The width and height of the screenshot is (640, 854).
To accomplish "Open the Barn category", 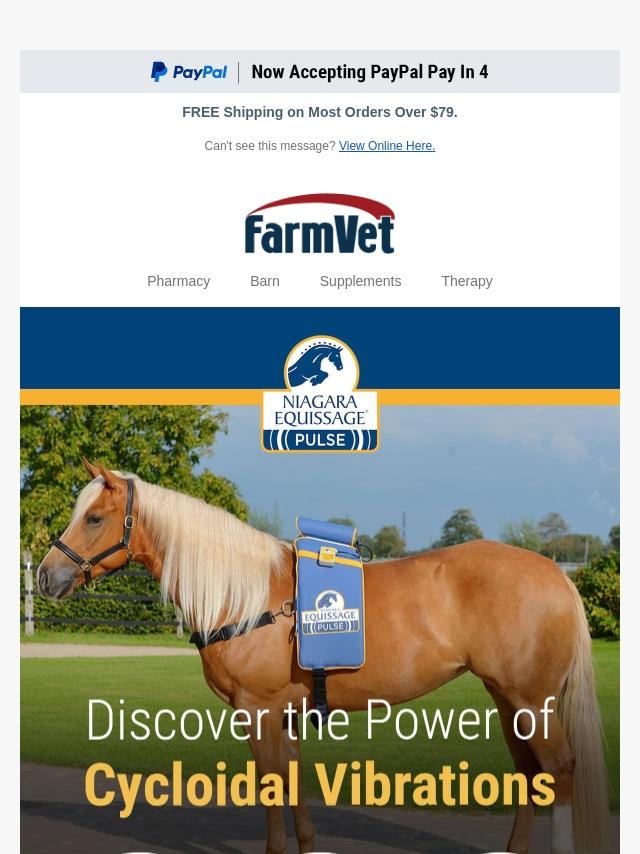I will pyautogui.click(x=265, y=281).
